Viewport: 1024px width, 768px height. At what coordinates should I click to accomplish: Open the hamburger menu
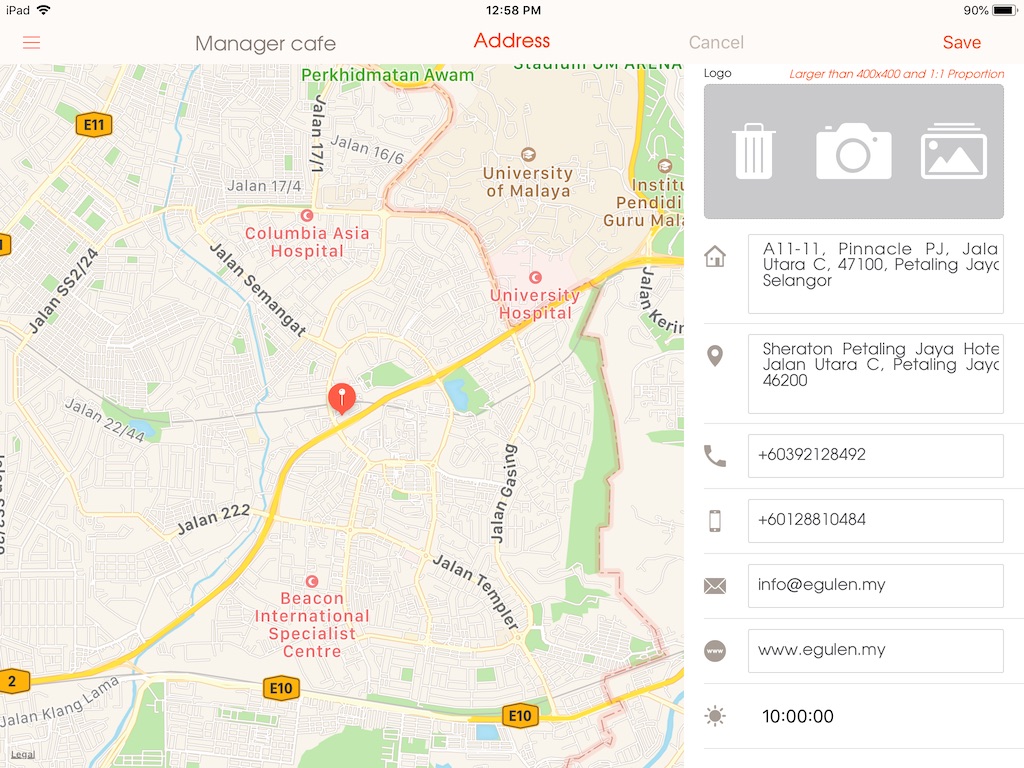[x=31, y=43]
